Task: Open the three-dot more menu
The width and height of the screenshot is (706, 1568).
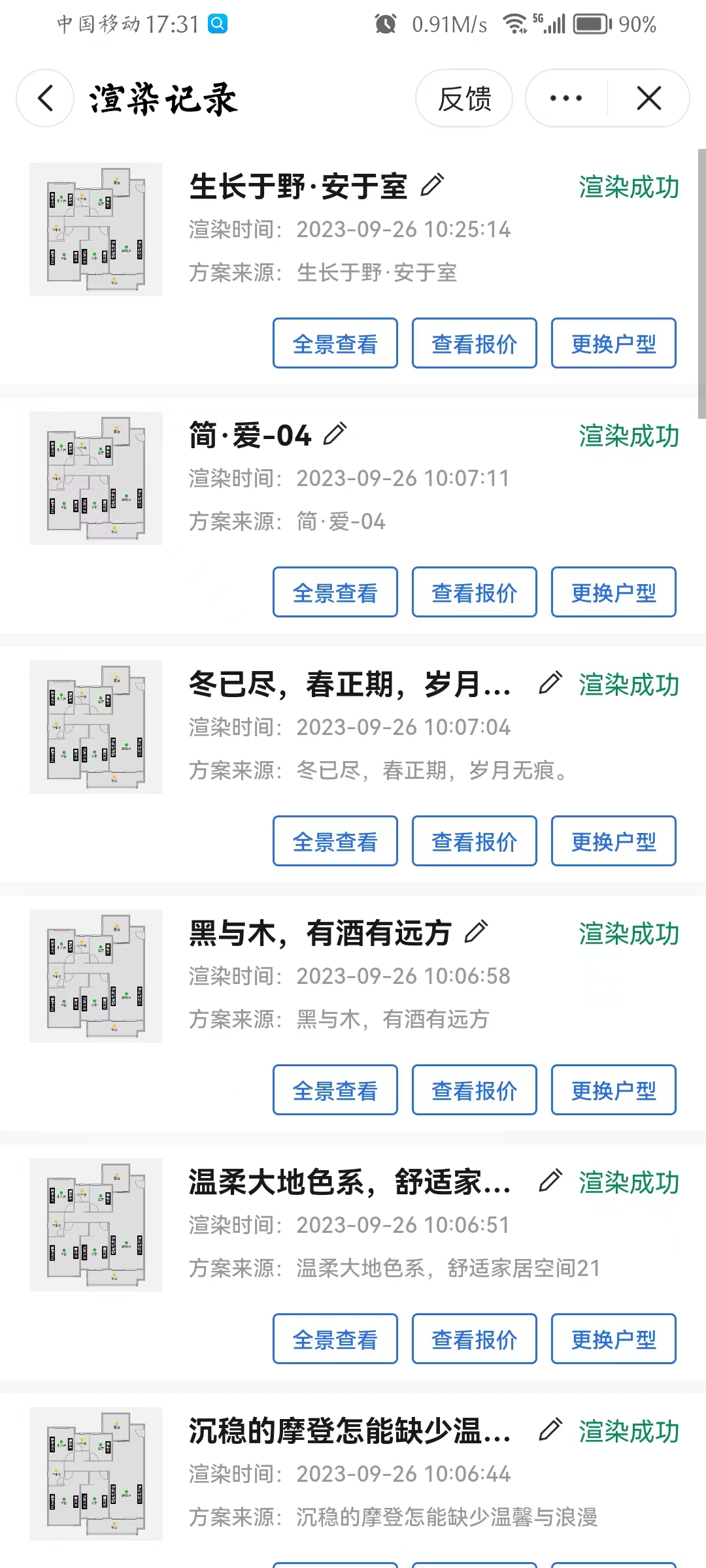Action: 566,99
